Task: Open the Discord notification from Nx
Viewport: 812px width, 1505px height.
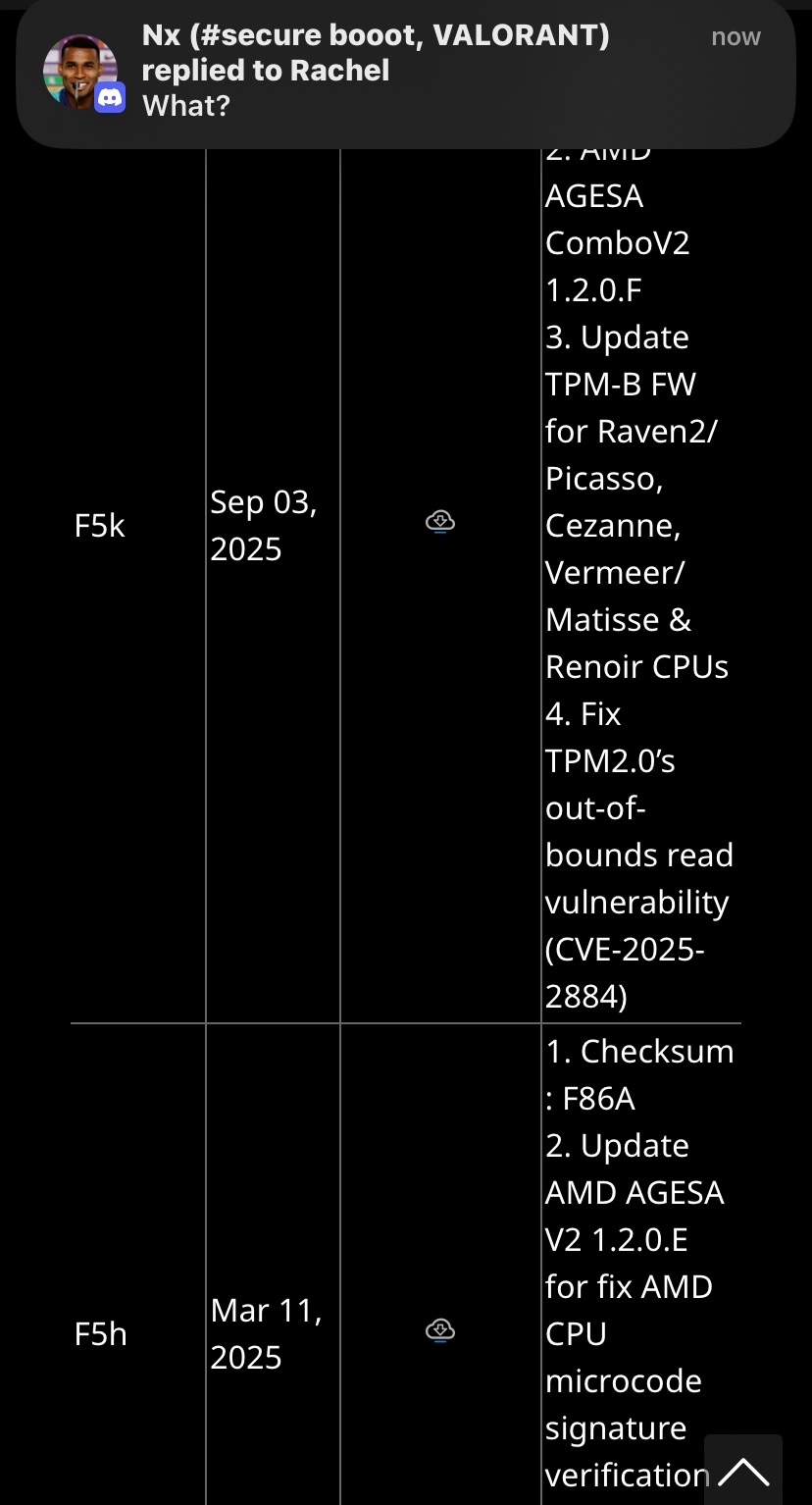Action: (x=406, y=72)
